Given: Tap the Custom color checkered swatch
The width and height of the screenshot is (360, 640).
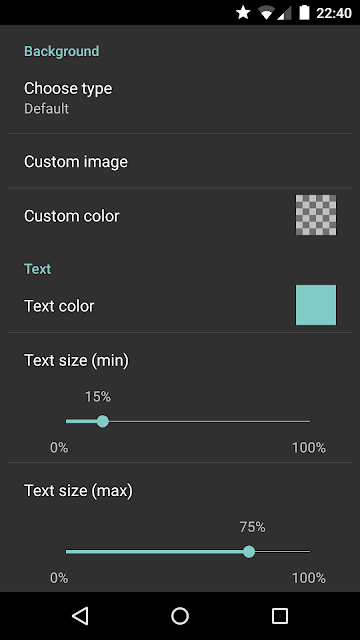Looking at the screenshot, I should click(x=316, y=215).
